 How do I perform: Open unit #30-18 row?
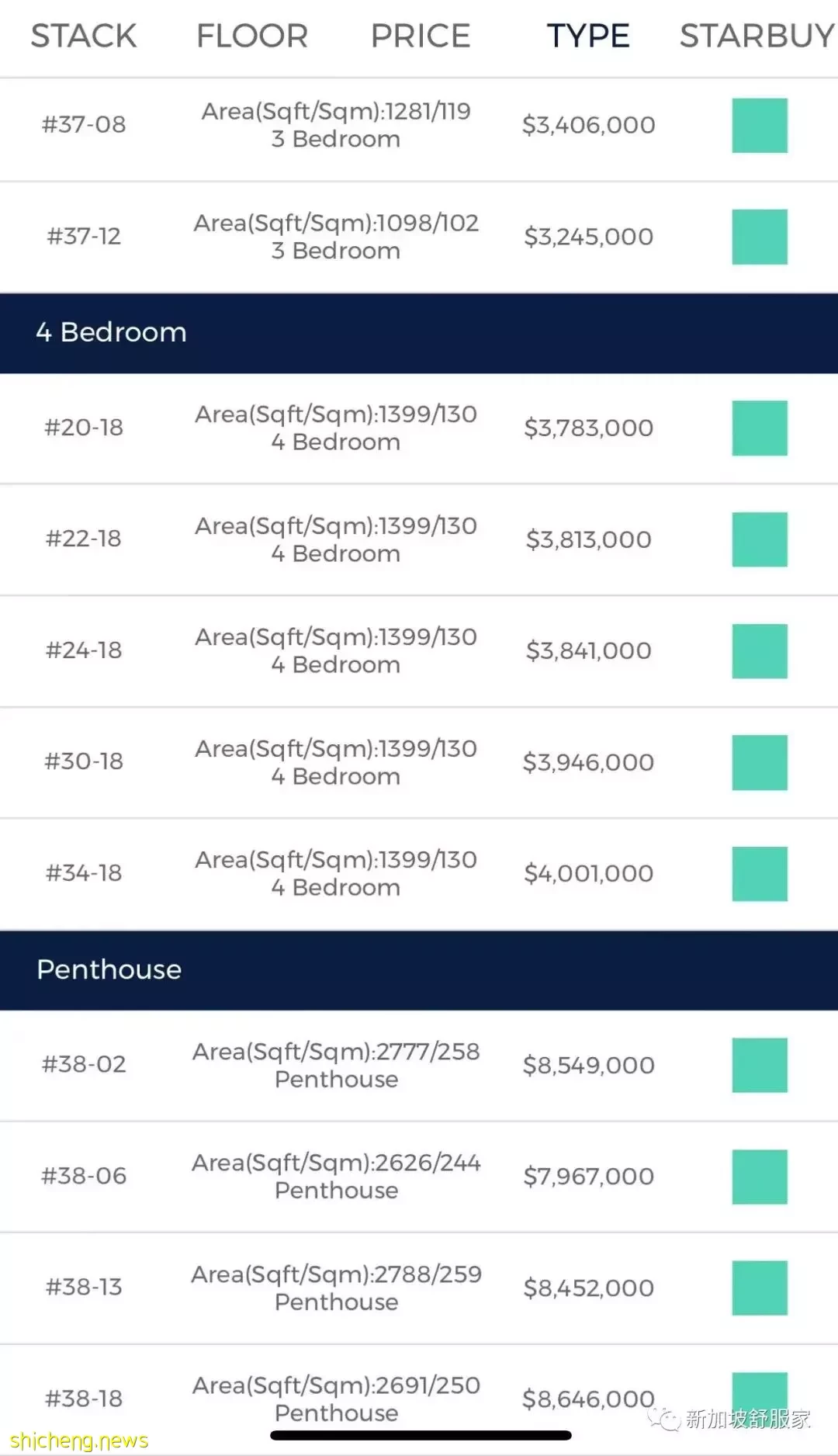[419, 763]
